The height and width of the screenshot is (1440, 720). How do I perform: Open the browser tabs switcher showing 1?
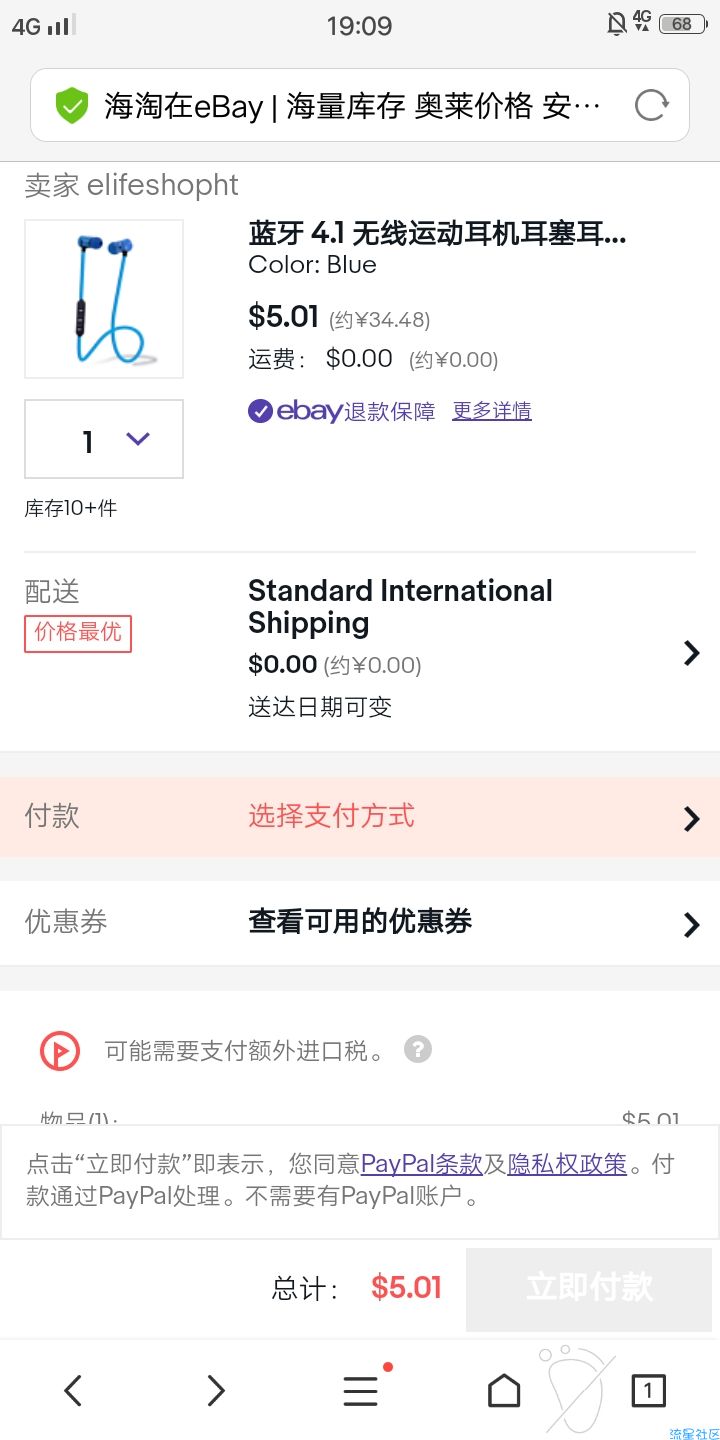[x=648, y=1390]
